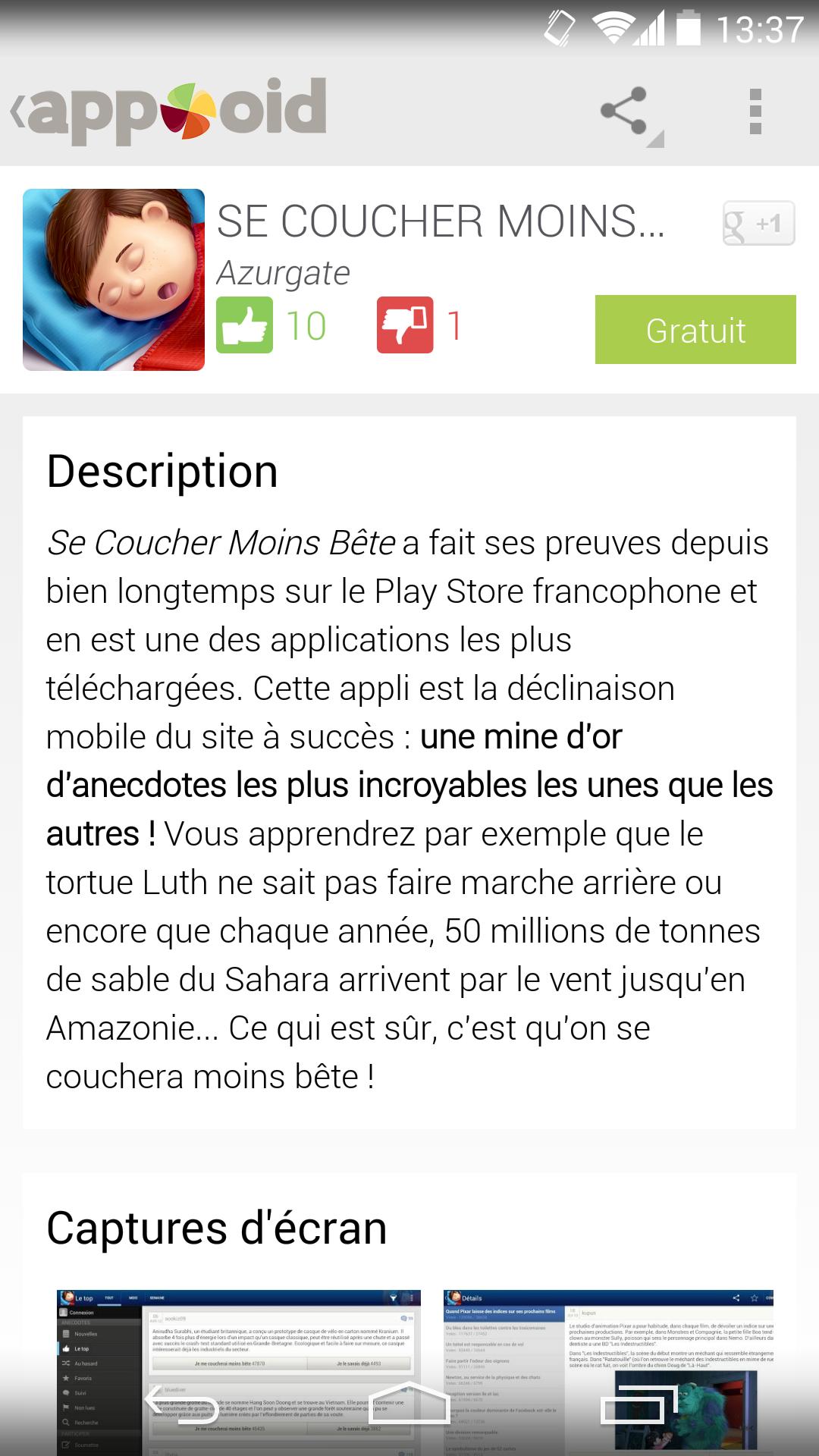Tap Gratuit to download the app
Screen dimensions: 819x1456
point(695,329)
